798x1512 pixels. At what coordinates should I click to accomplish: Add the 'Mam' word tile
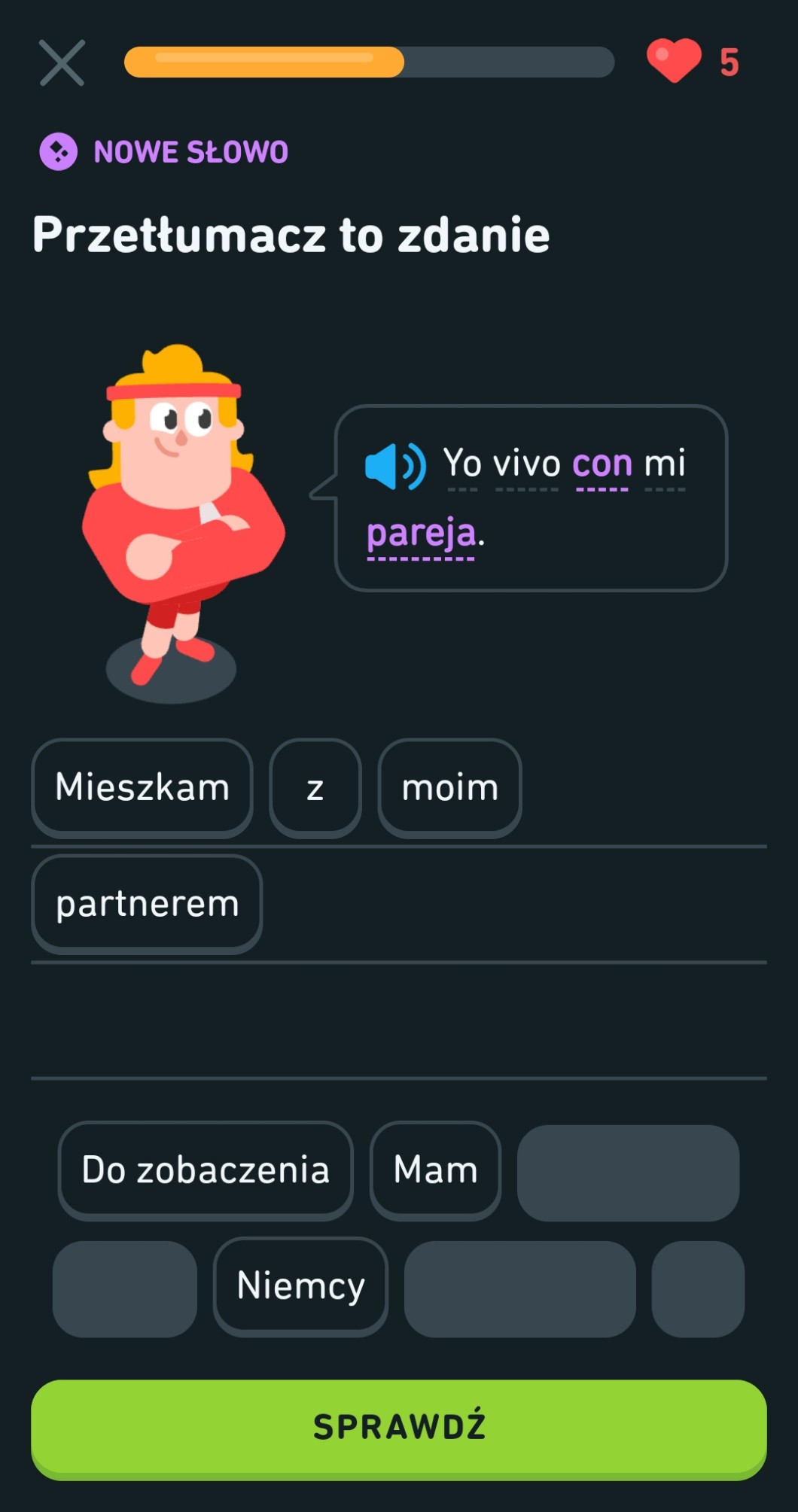point(435,1170)
